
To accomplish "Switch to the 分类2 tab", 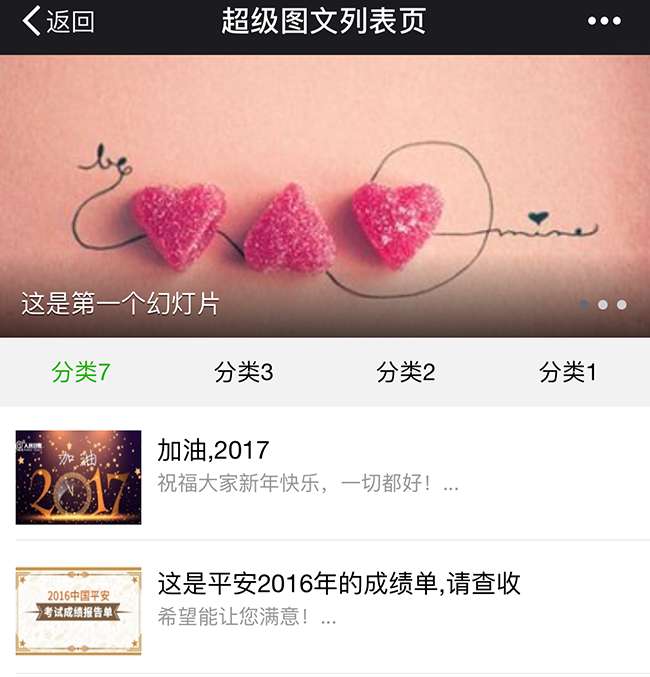I will pyautogui.click(x=405, y=373).
